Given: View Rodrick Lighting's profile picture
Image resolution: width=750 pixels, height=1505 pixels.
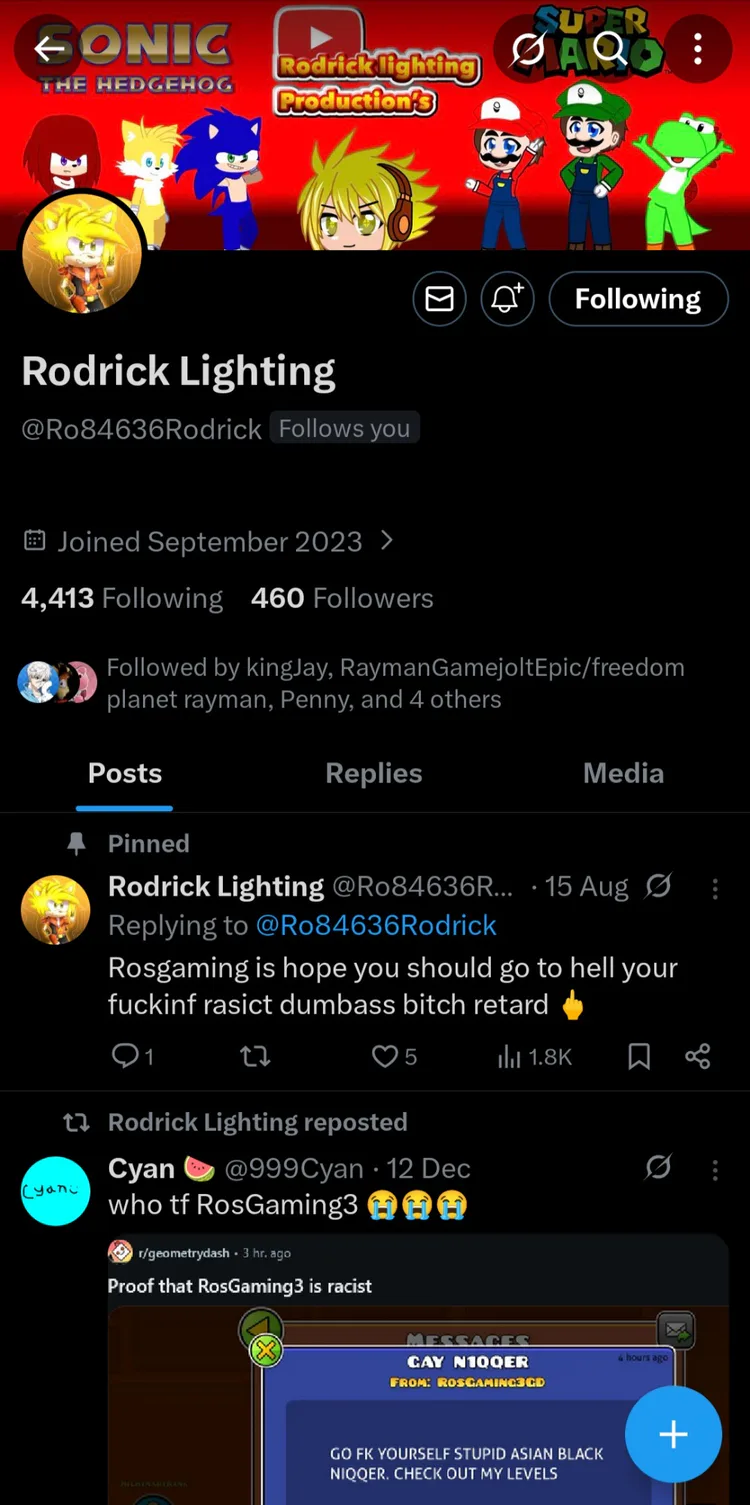Looking at the screenshot, I should tap(82, 254).
